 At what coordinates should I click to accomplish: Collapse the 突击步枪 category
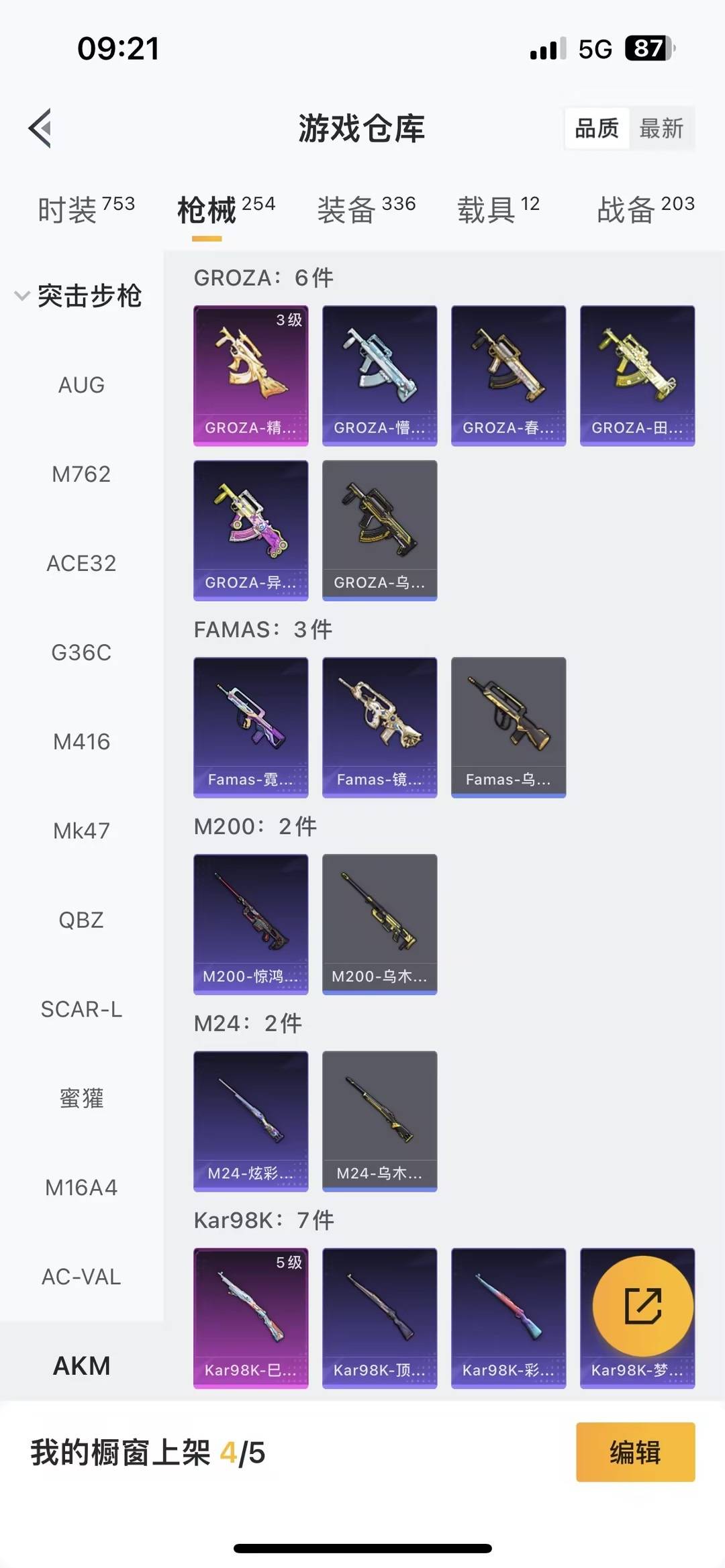click(79, 296)
